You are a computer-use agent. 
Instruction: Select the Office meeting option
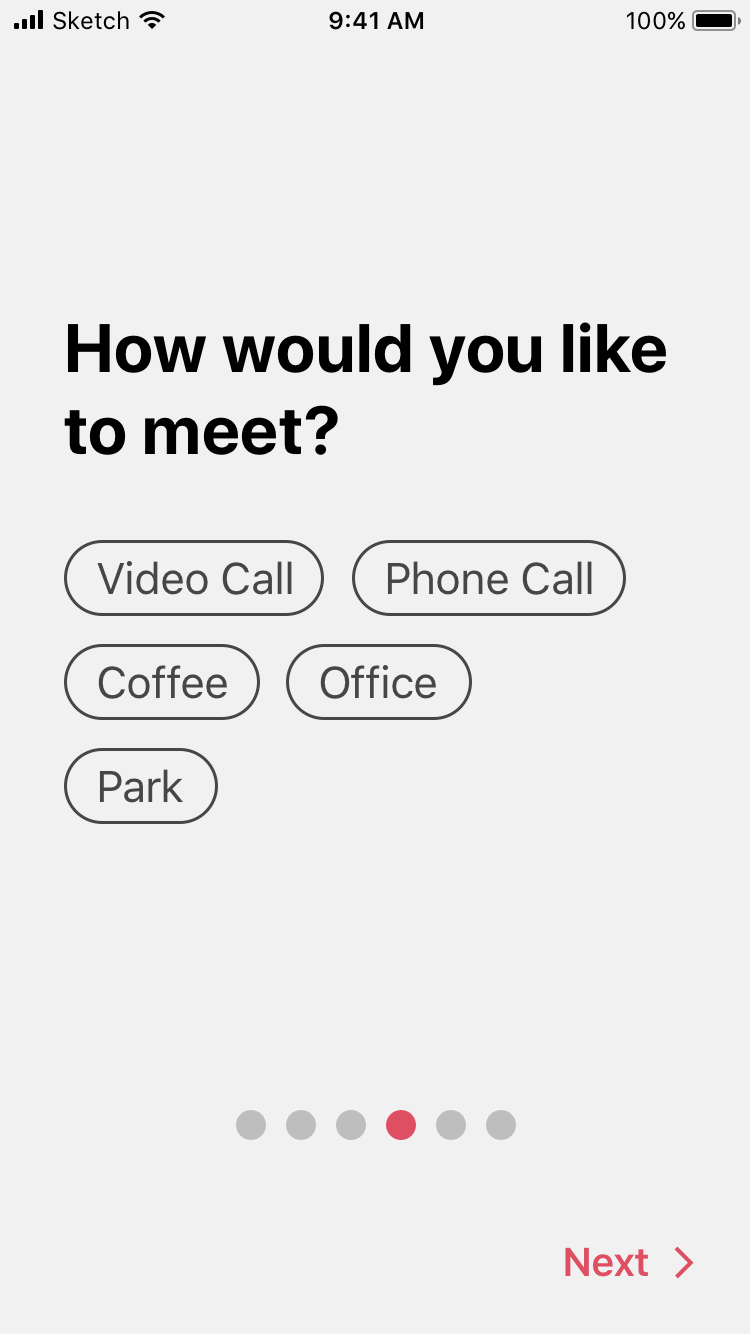378,682
